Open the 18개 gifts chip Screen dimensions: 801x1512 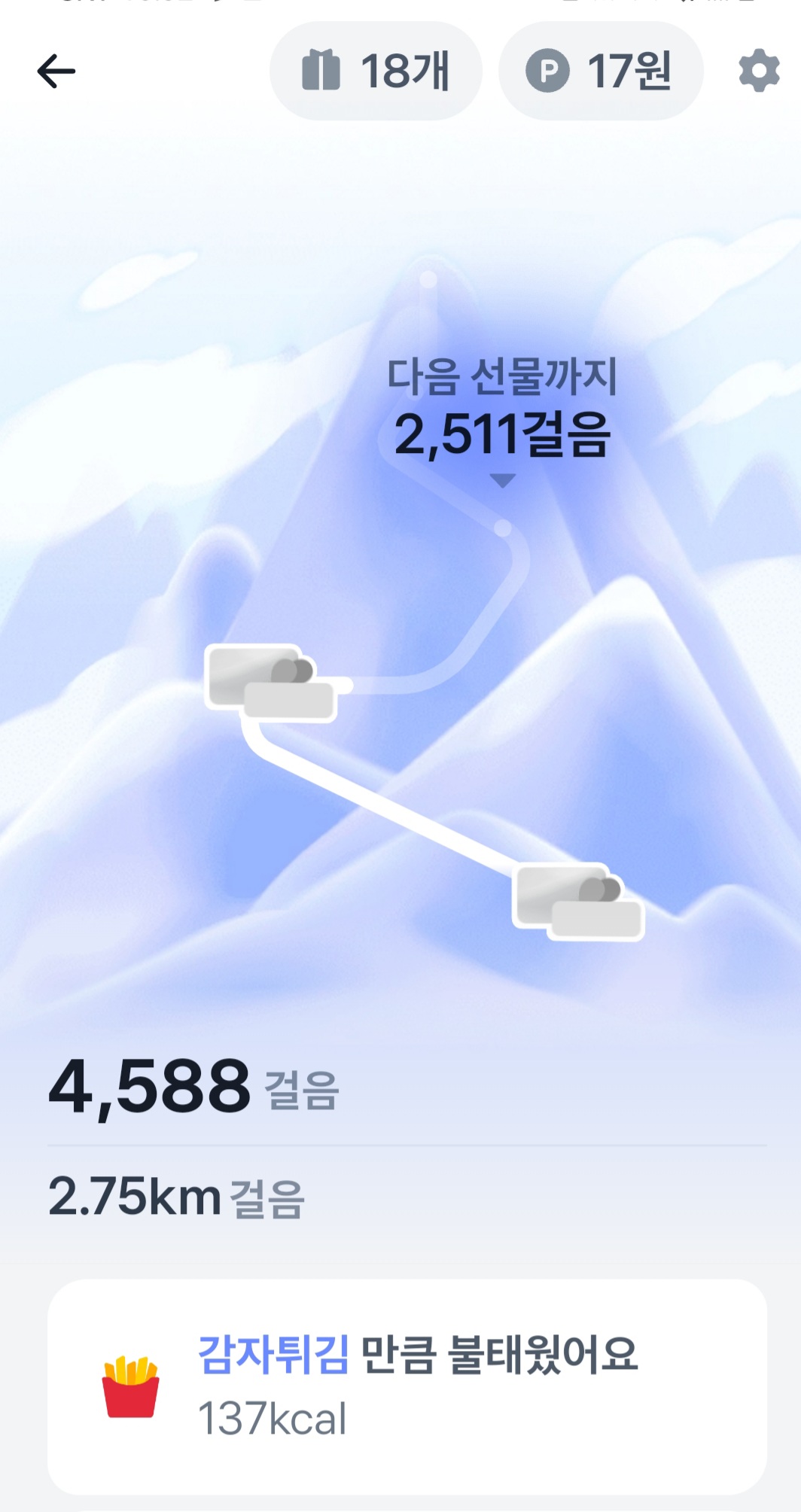point(376,71)
